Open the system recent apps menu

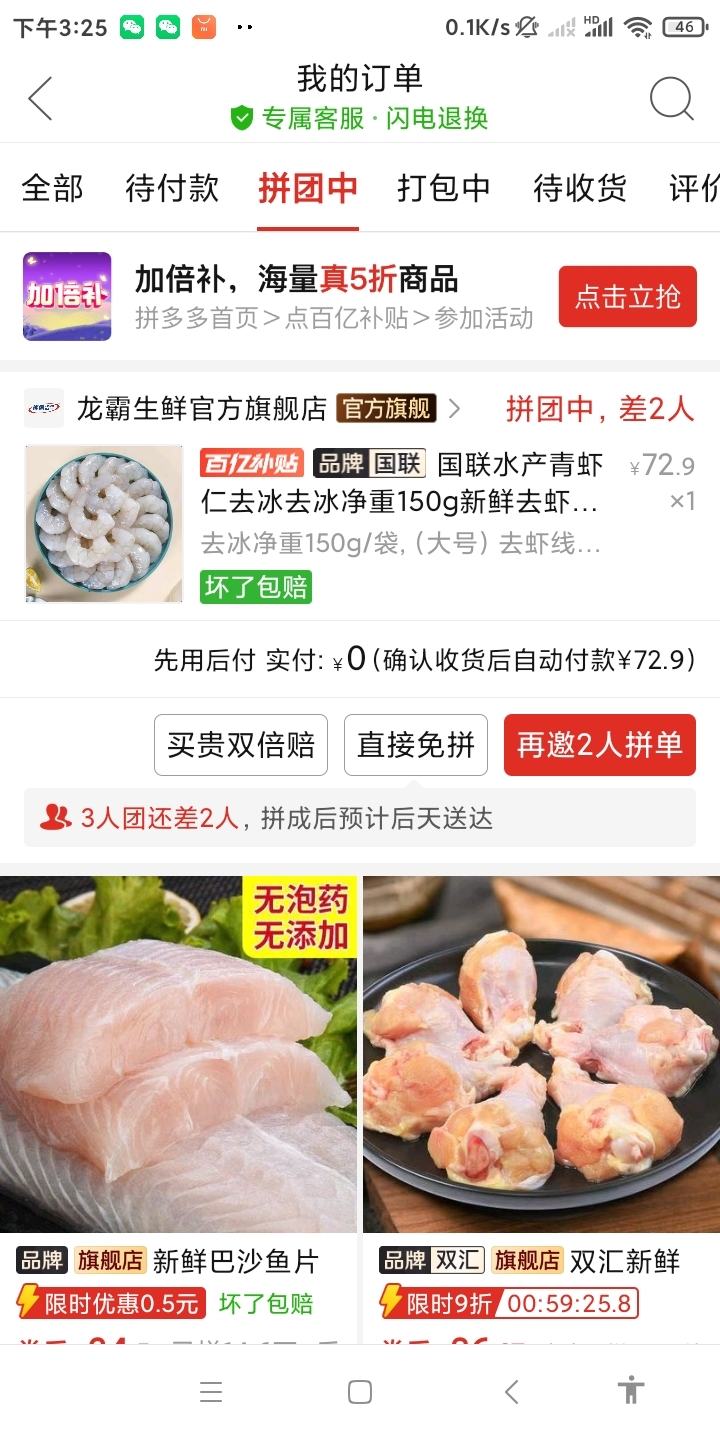pos(210,1392)
